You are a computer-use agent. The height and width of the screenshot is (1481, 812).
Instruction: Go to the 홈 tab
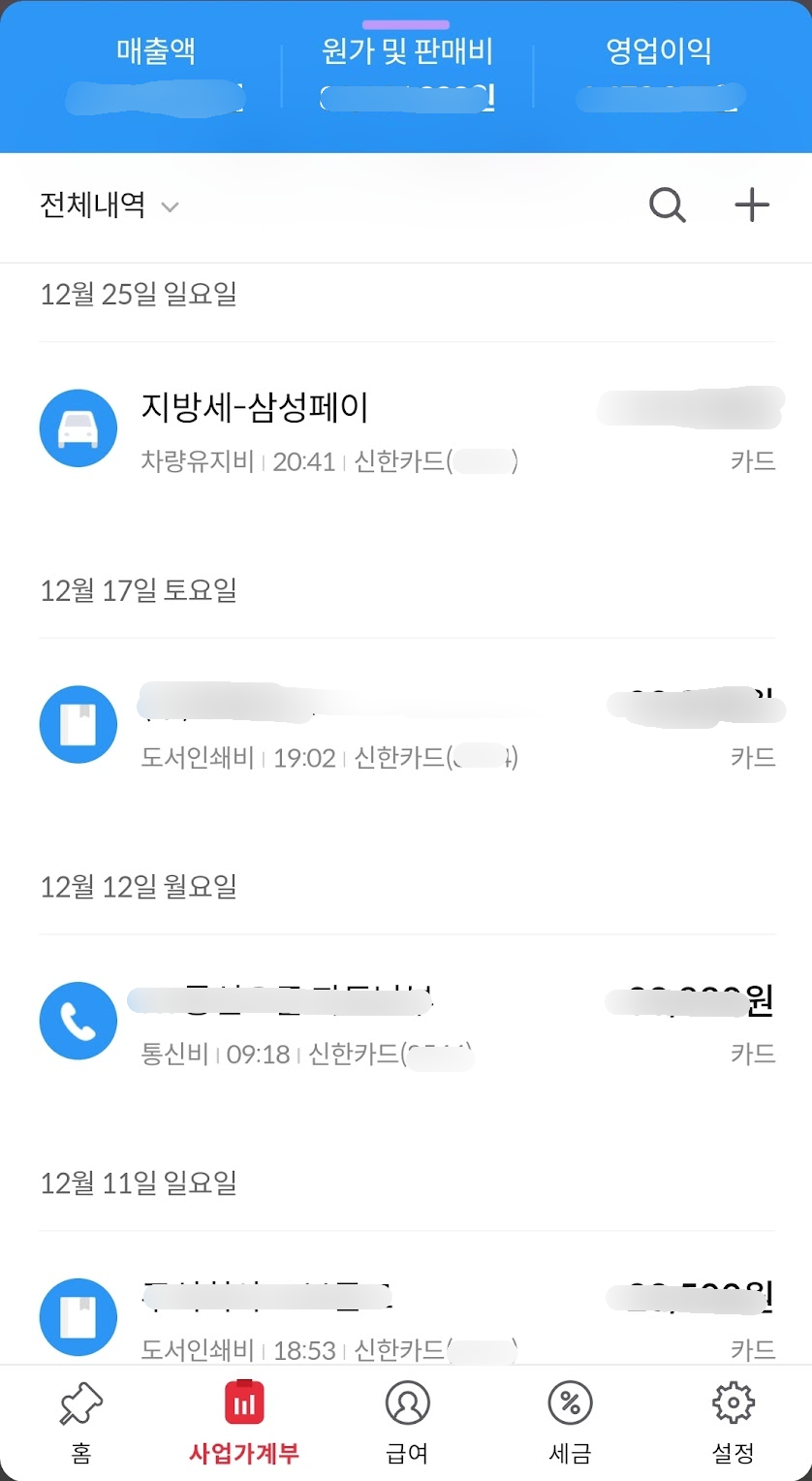[x=81, y=1423]
